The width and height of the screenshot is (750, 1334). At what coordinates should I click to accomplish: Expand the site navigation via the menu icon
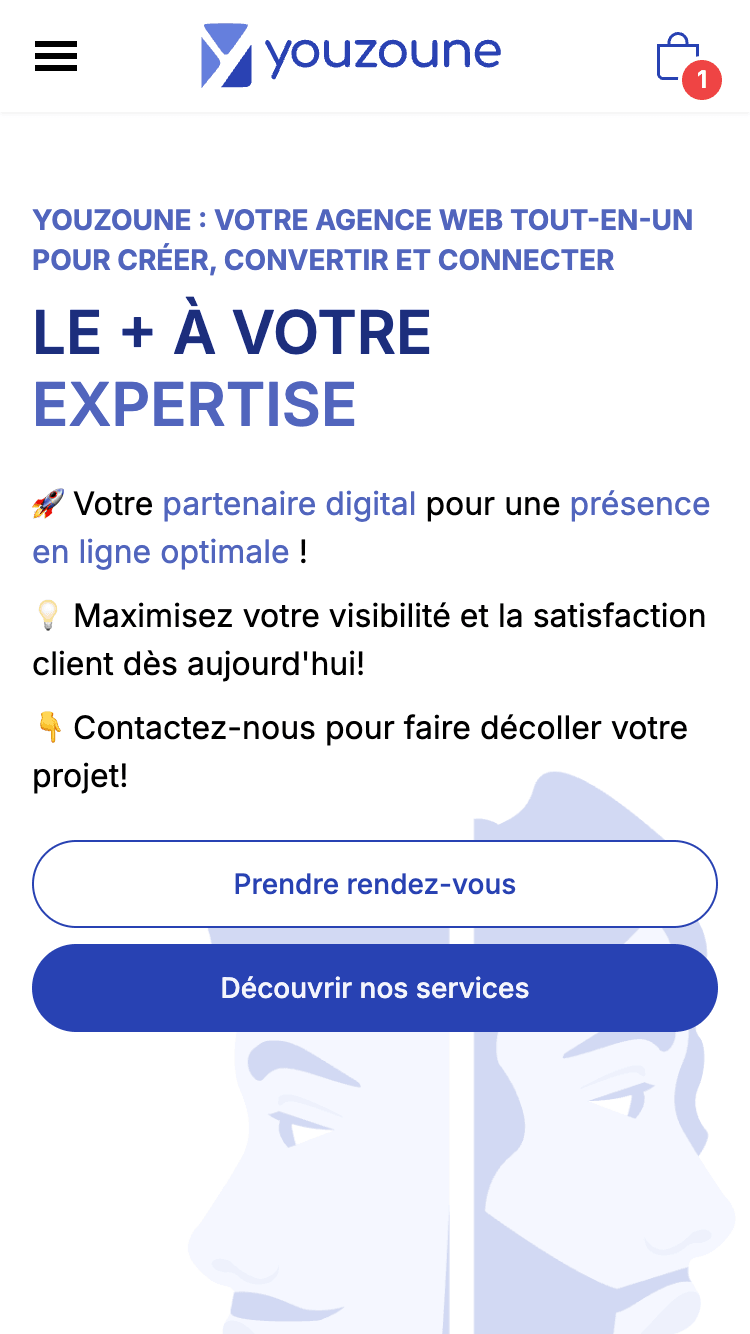tap(55, 57)
